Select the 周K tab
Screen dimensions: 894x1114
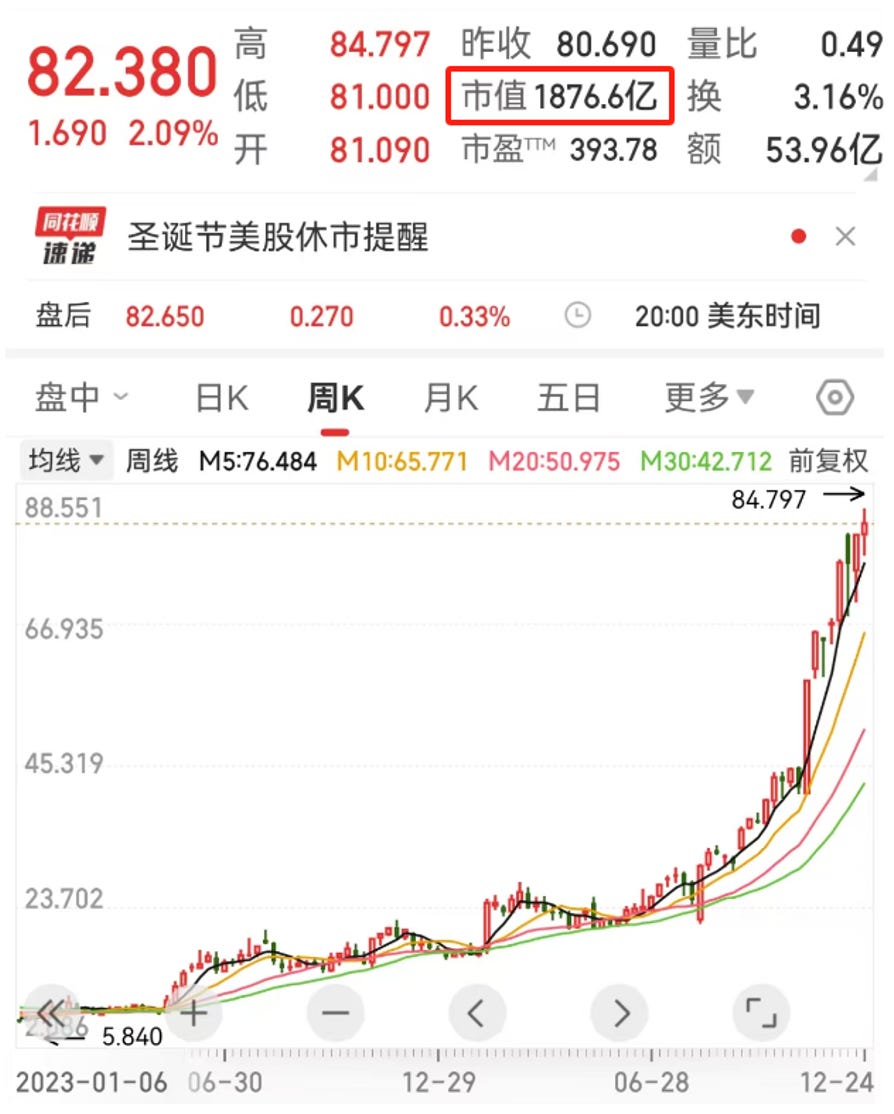[335, 398]
